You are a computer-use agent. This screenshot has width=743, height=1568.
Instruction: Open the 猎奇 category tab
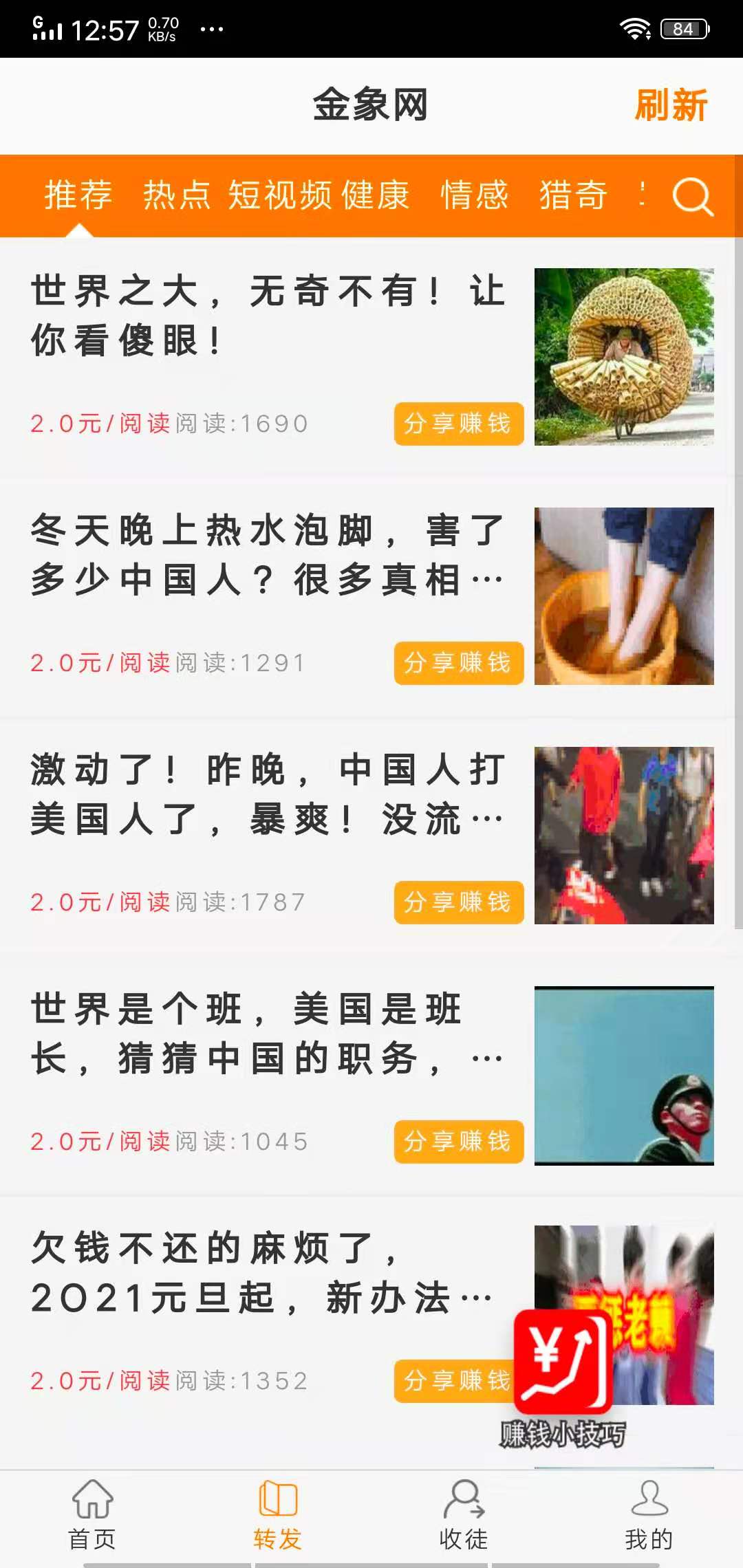click(x=572, y=196)
